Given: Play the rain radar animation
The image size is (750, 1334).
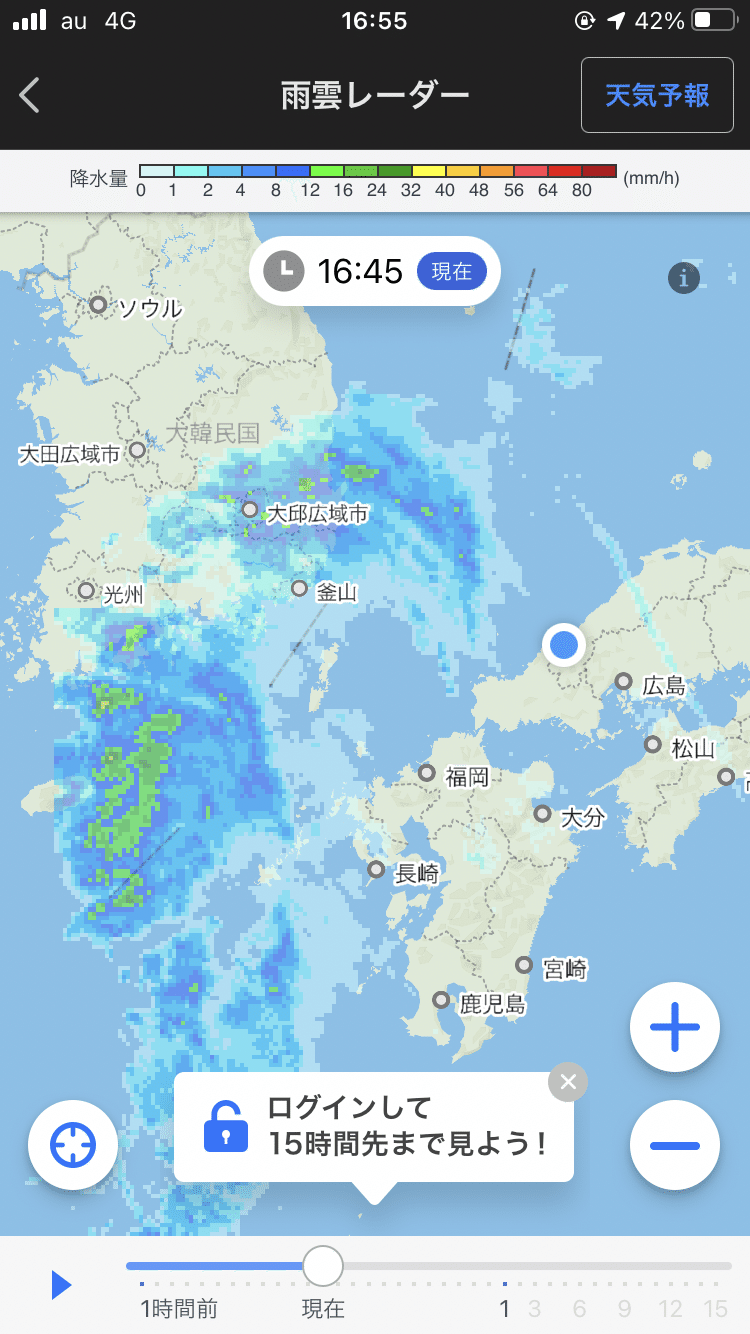Looking at the screenshot, I should point(62,1285).
